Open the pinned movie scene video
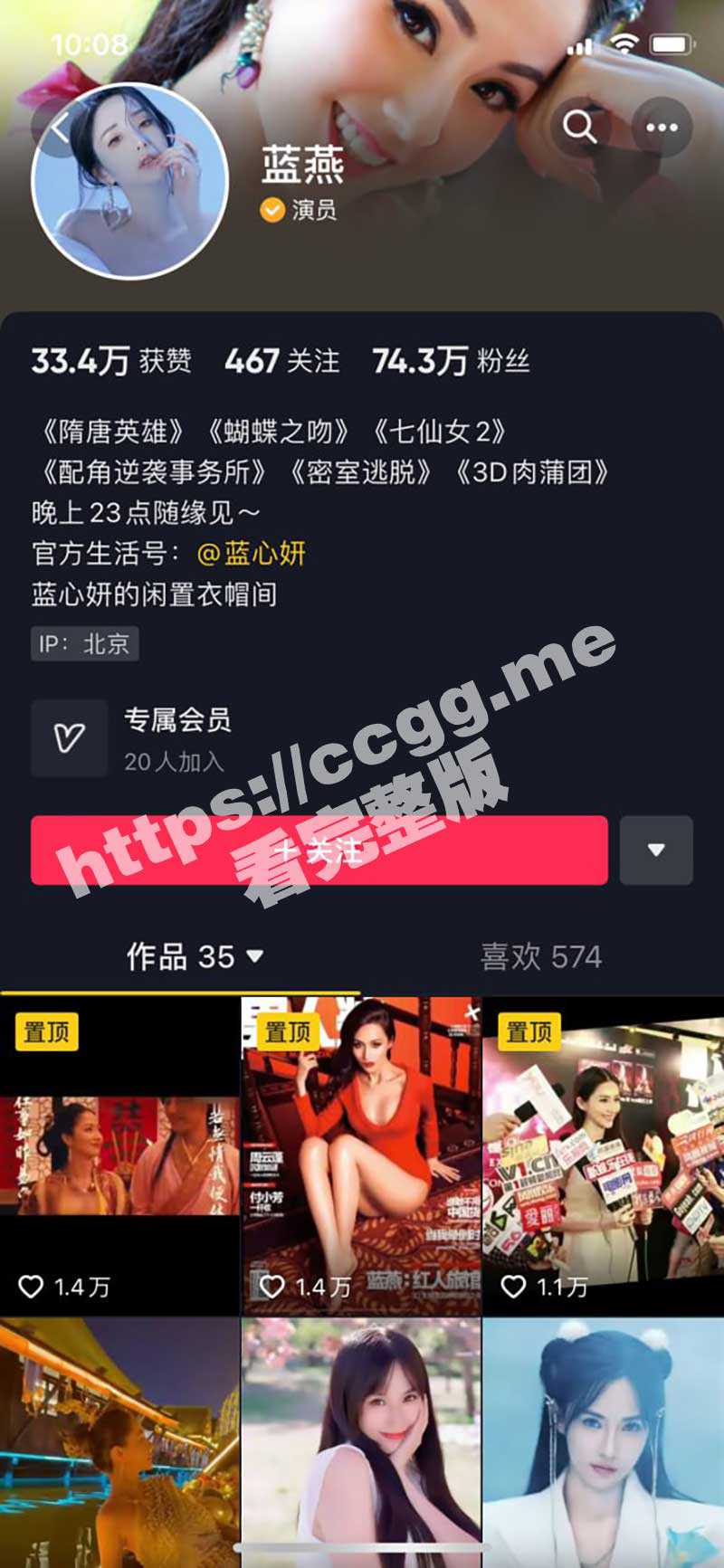This screenshot has height=1568, width=724. (x=119, y=1156)
